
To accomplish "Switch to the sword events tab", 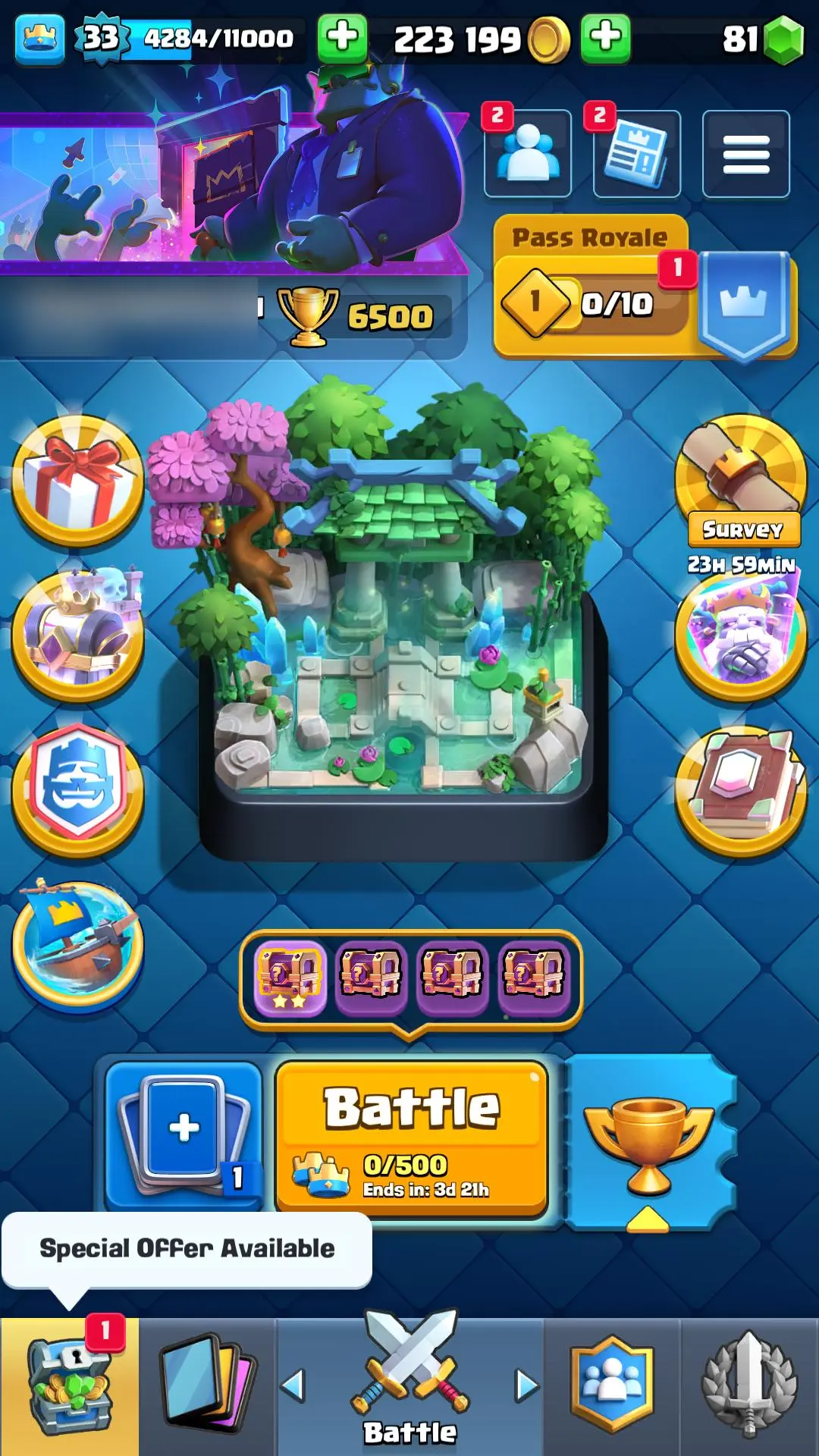I will 749,1386.
